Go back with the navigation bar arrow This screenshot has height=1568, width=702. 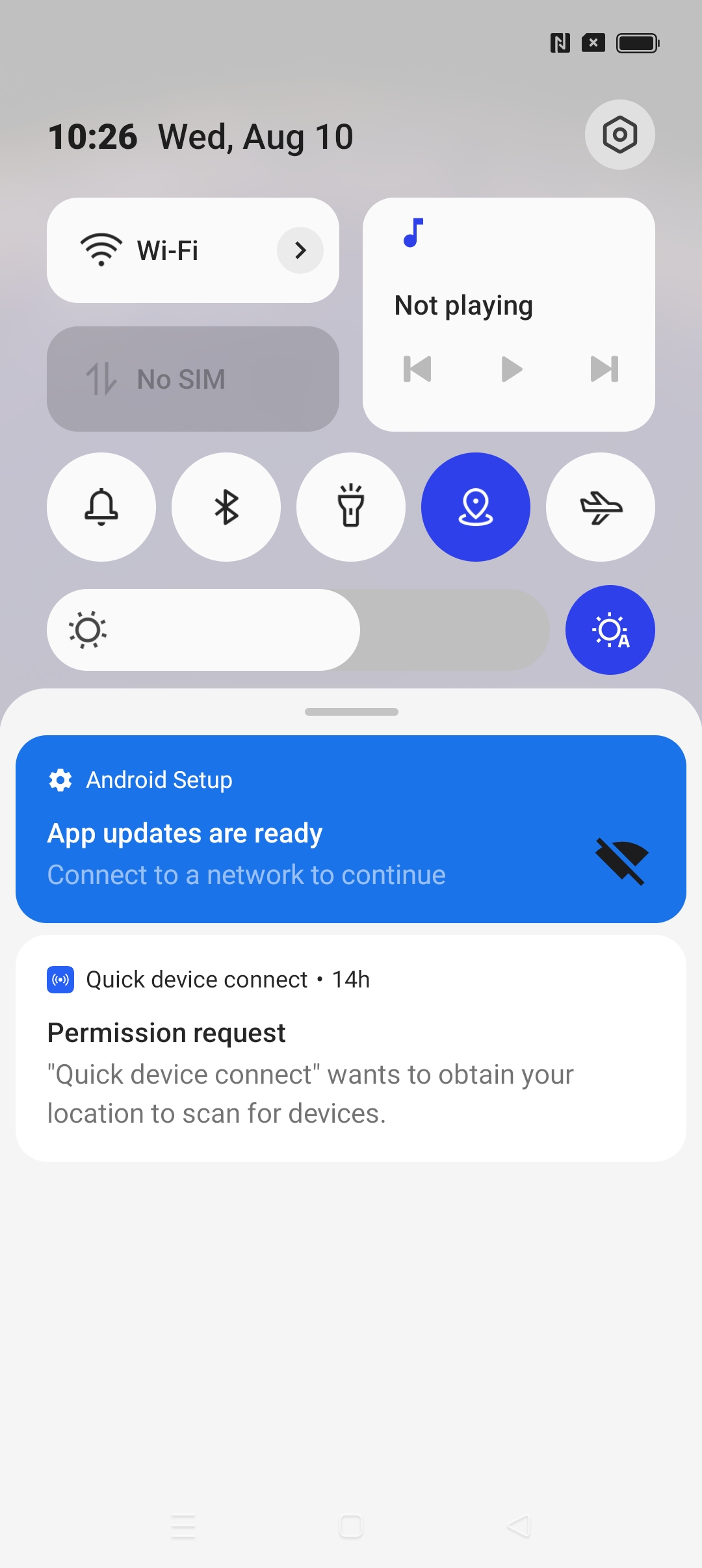point(519,1526)
